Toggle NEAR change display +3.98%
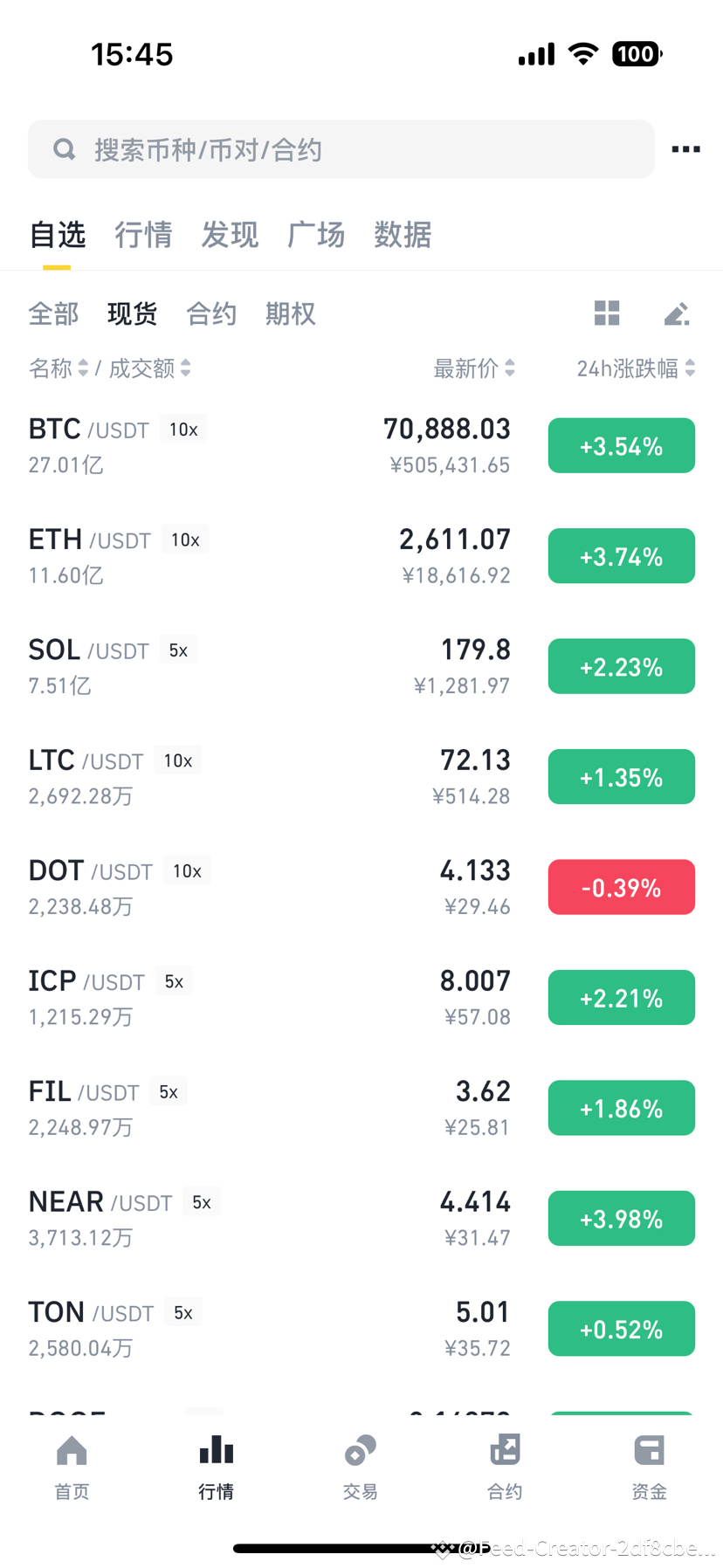 coord(622,1218)
